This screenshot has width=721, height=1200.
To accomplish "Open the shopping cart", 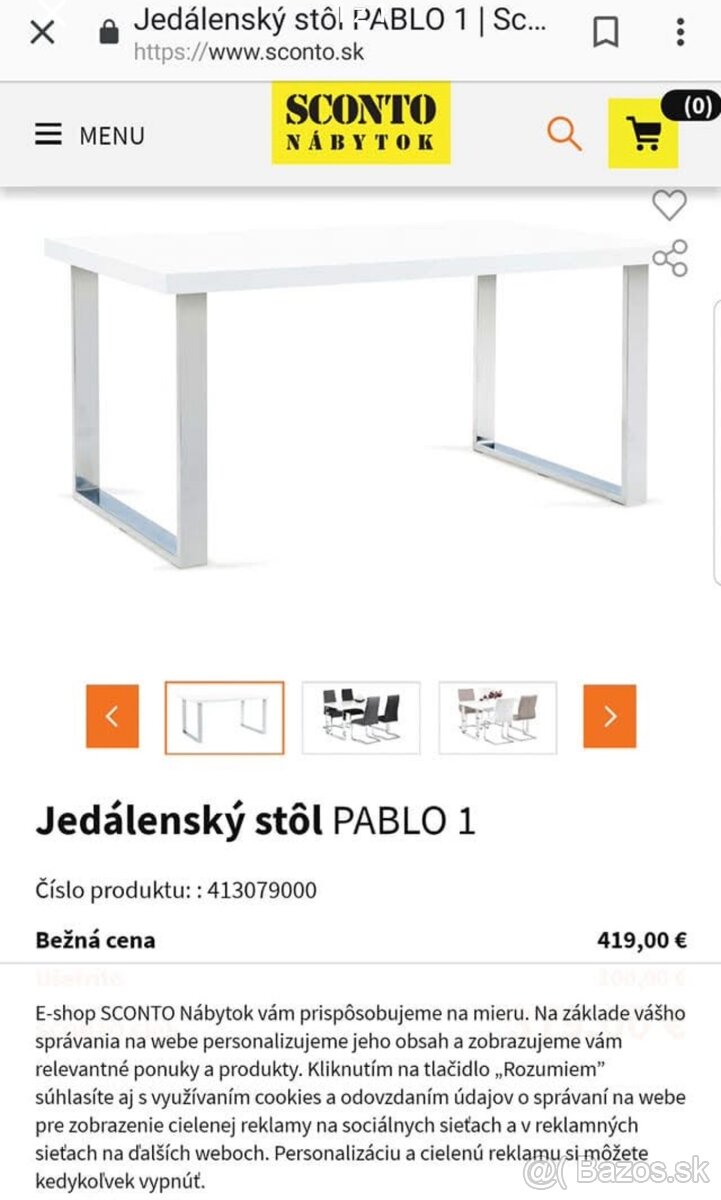I will 643,133.
